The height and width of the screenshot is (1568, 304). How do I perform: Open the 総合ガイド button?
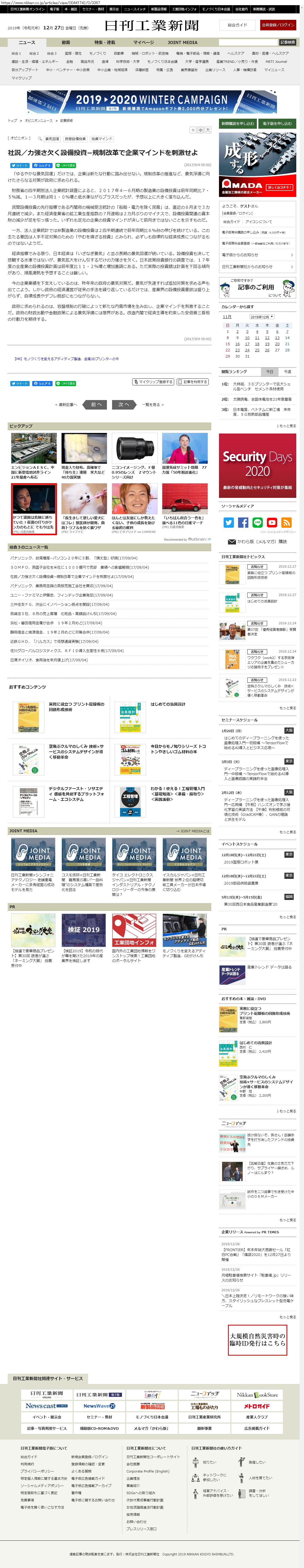[238, 25]
